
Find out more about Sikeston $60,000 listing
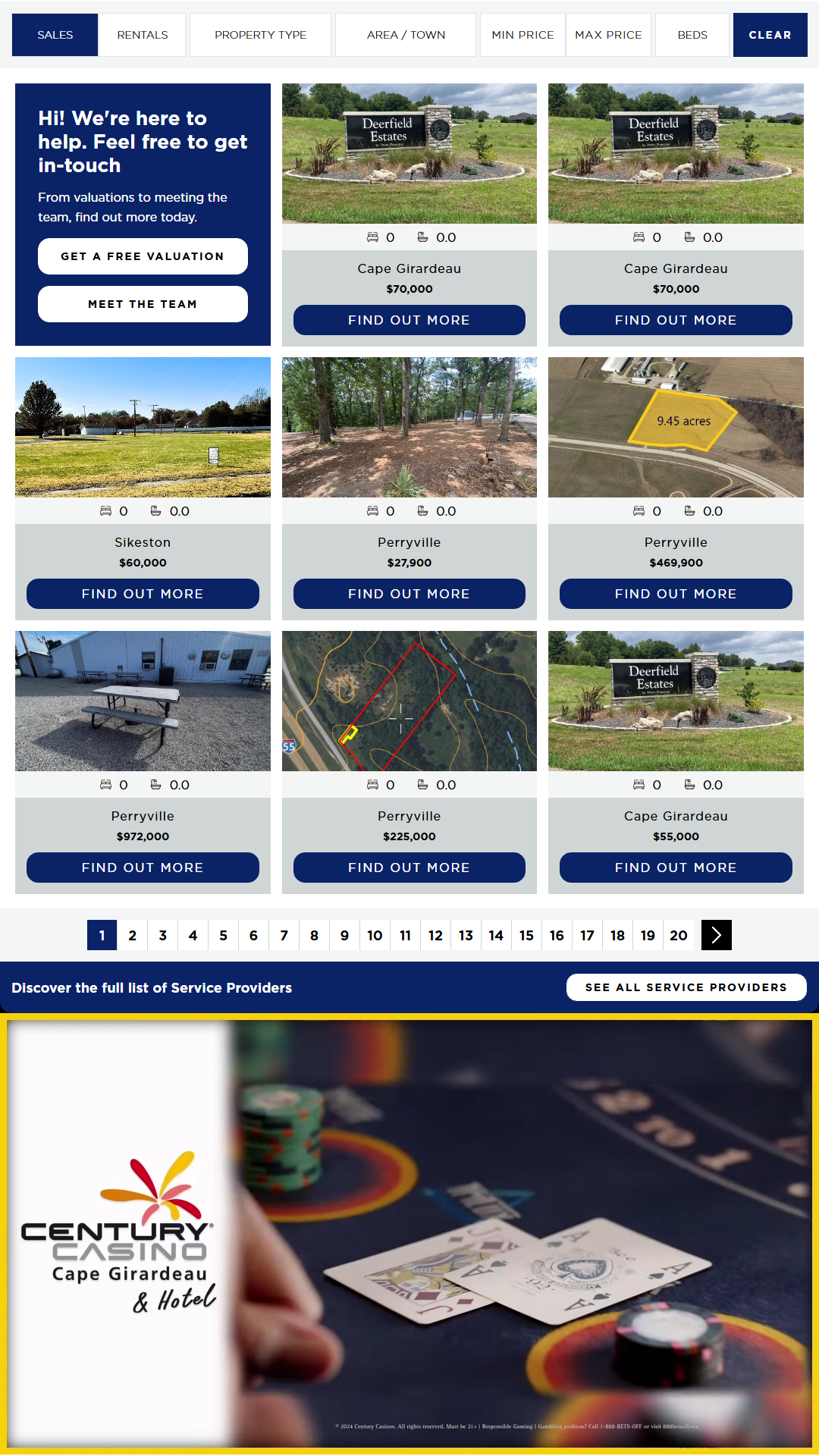pos(143,594)
